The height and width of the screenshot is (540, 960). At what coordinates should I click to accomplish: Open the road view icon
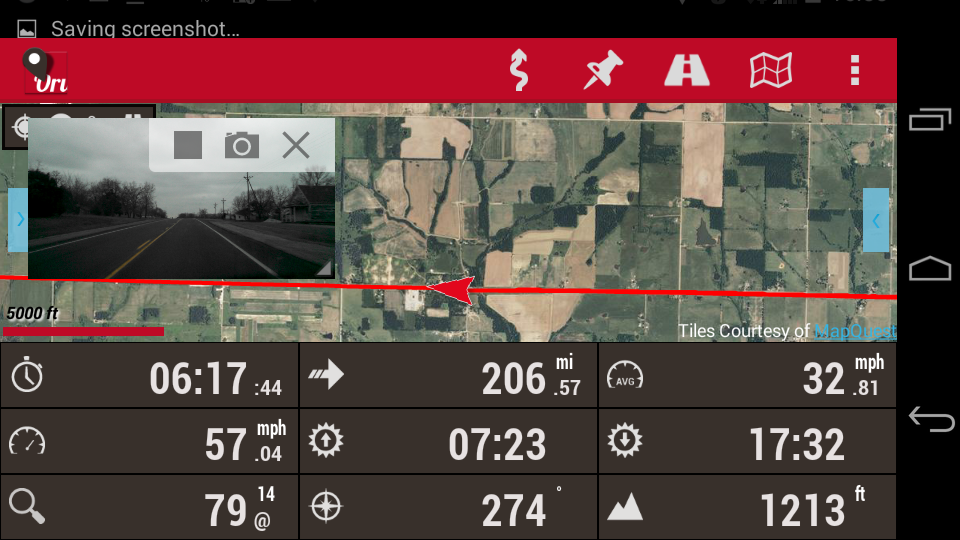(687, 70)
